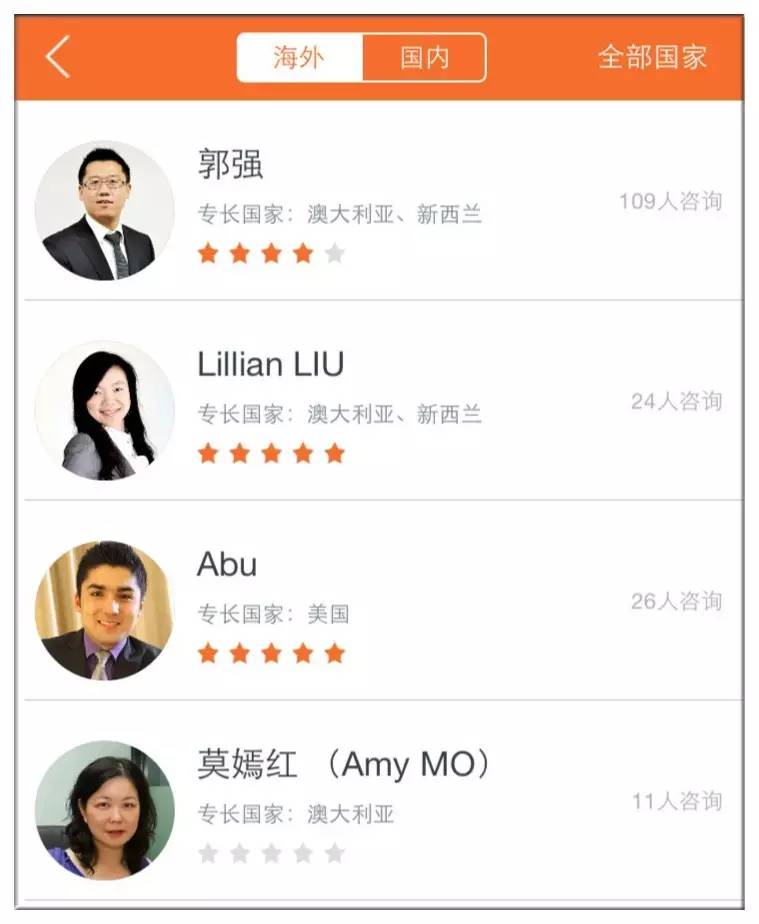The width and height of the screenshot is (759, 924).
Task: Go back using the arrow icon
Action: point(58,57)
